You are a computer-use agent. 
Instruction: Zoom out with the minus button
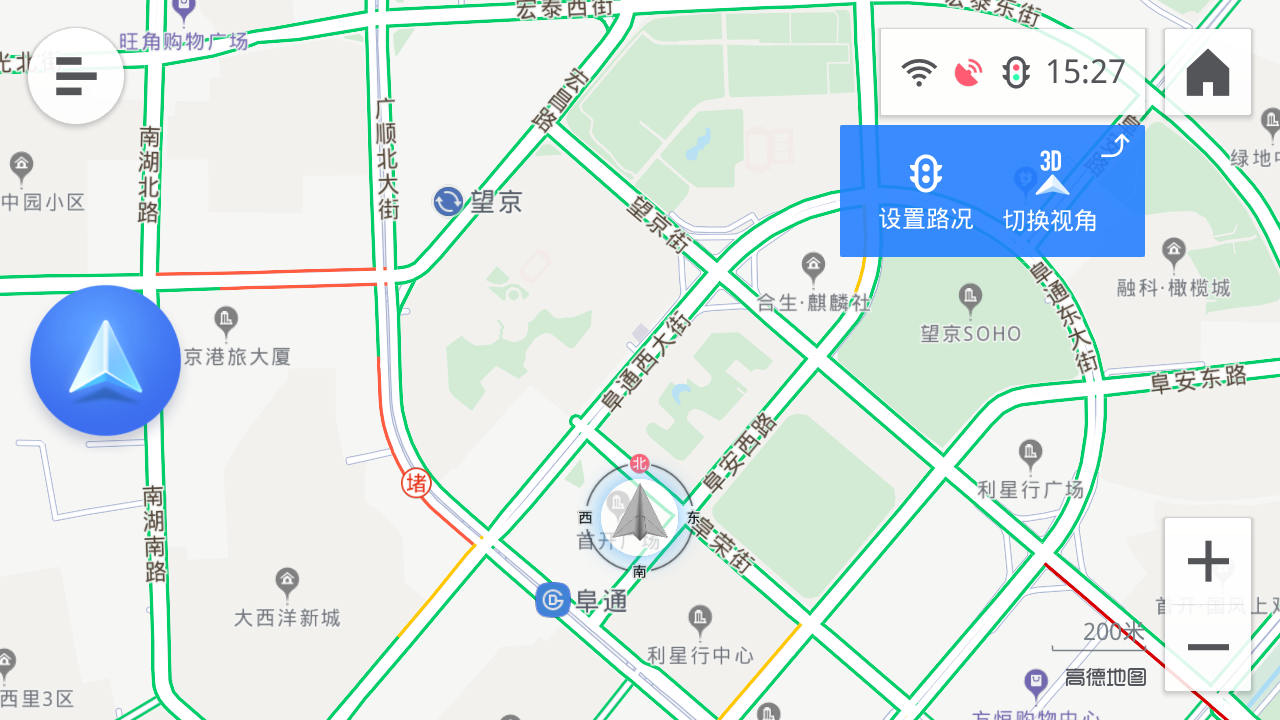[x=1208, y=647]
